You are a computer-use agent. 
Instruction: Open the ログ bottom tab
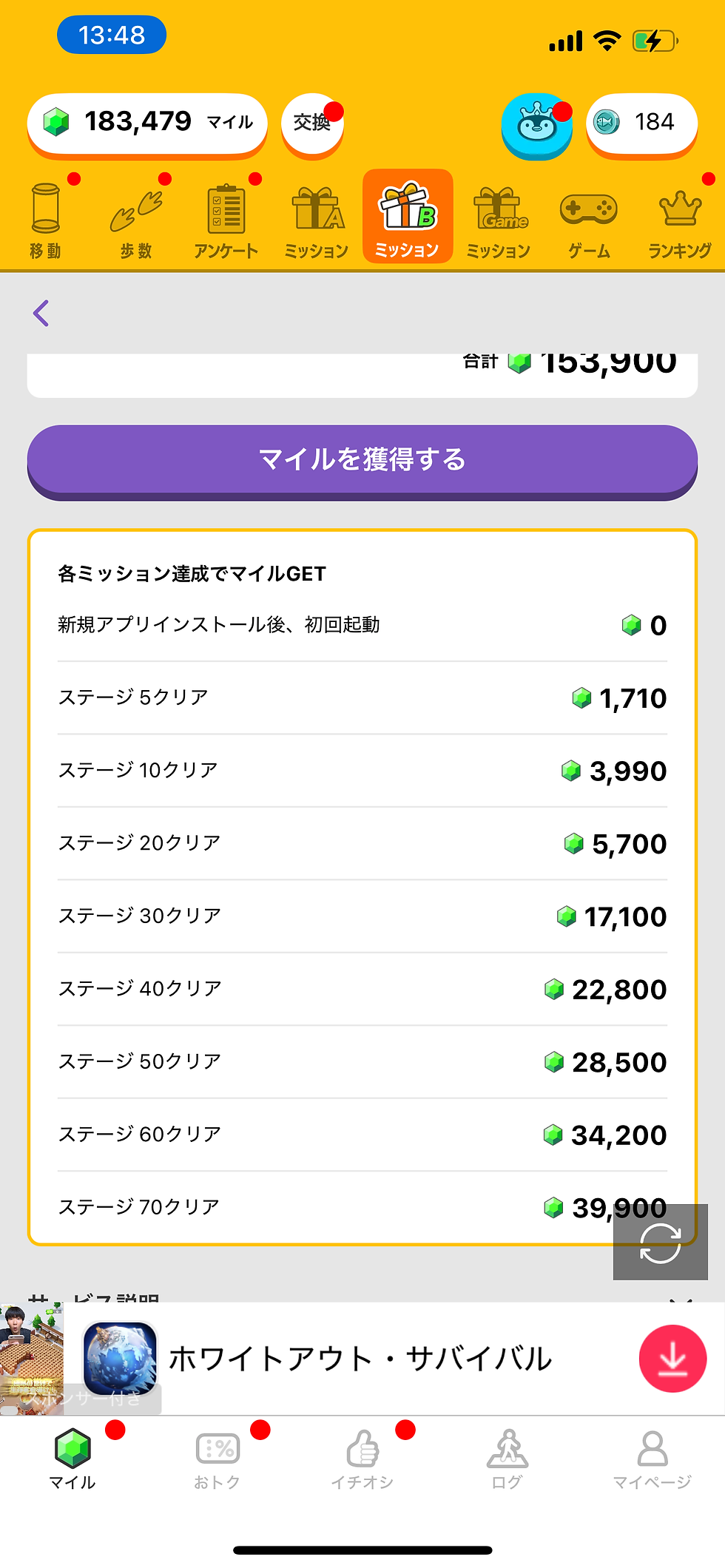(507, 1459)
